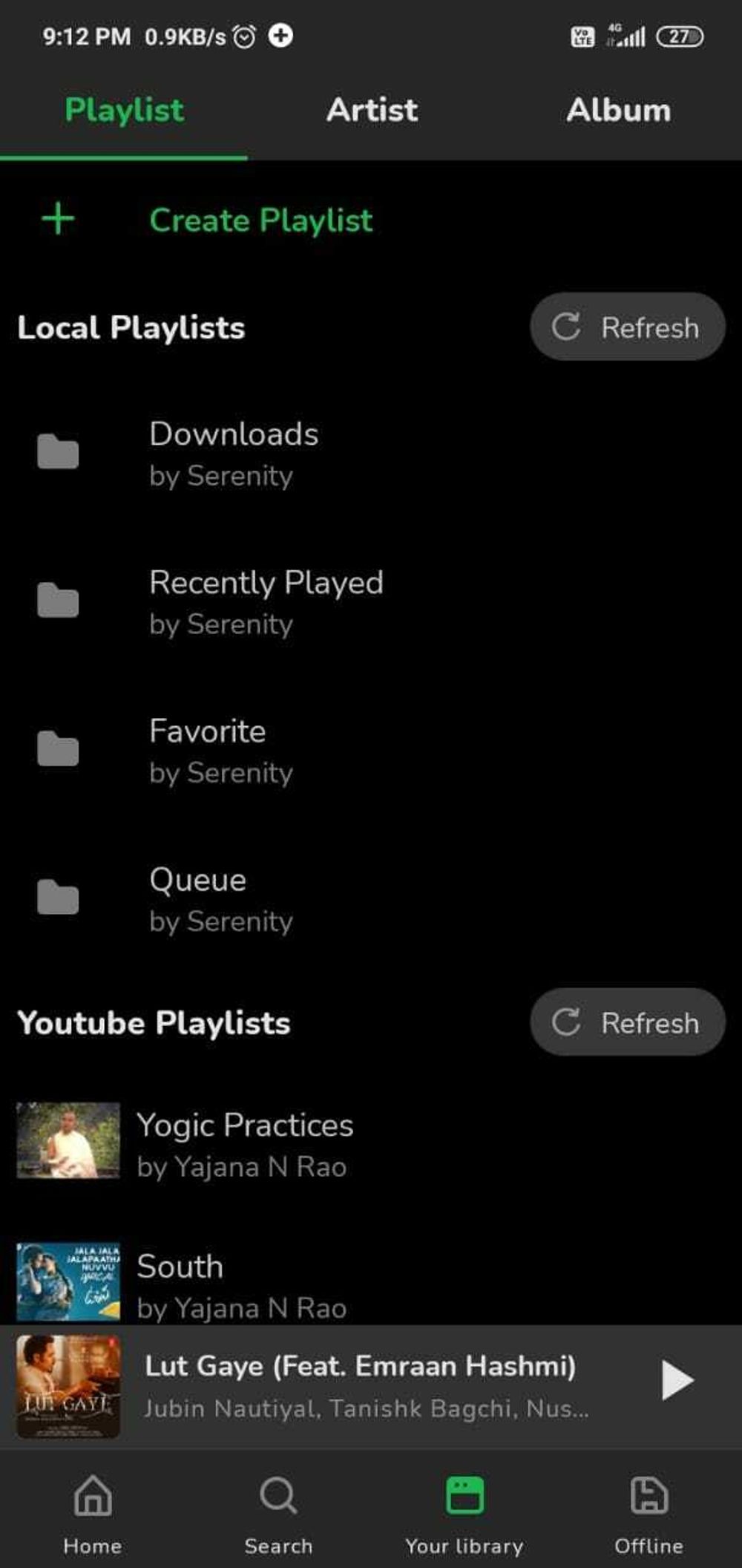Select the Playlist tab

[124, 111]
